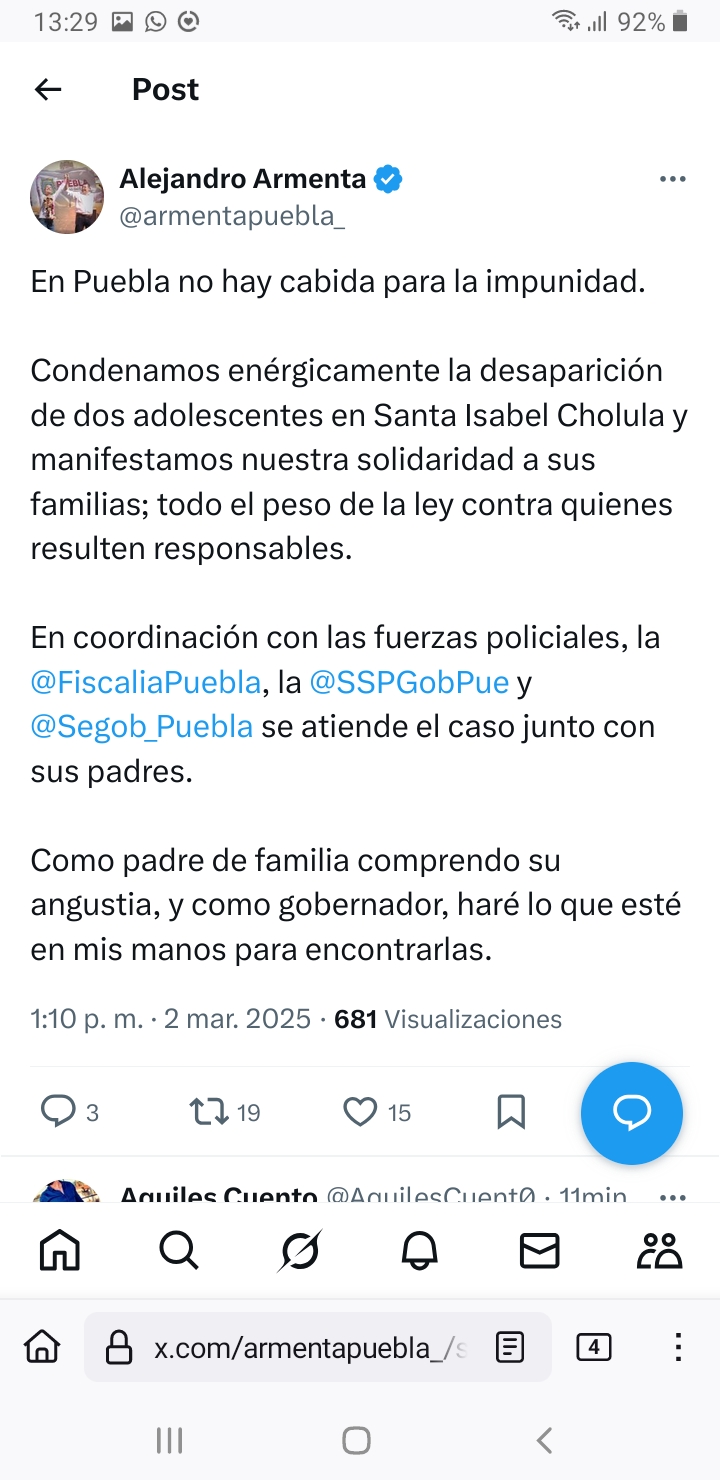
Task: Open the @FiscaliaPuebla mention
Action: [x=146, y=683]
